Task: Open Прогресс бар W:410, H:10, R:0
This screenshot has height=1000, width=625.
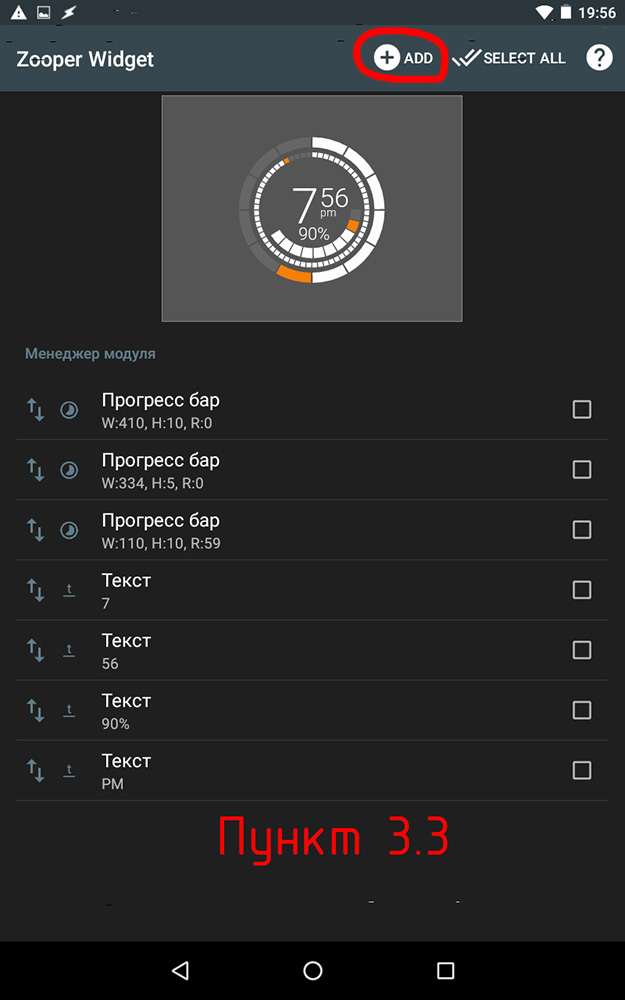Action: tap(300, 410)
